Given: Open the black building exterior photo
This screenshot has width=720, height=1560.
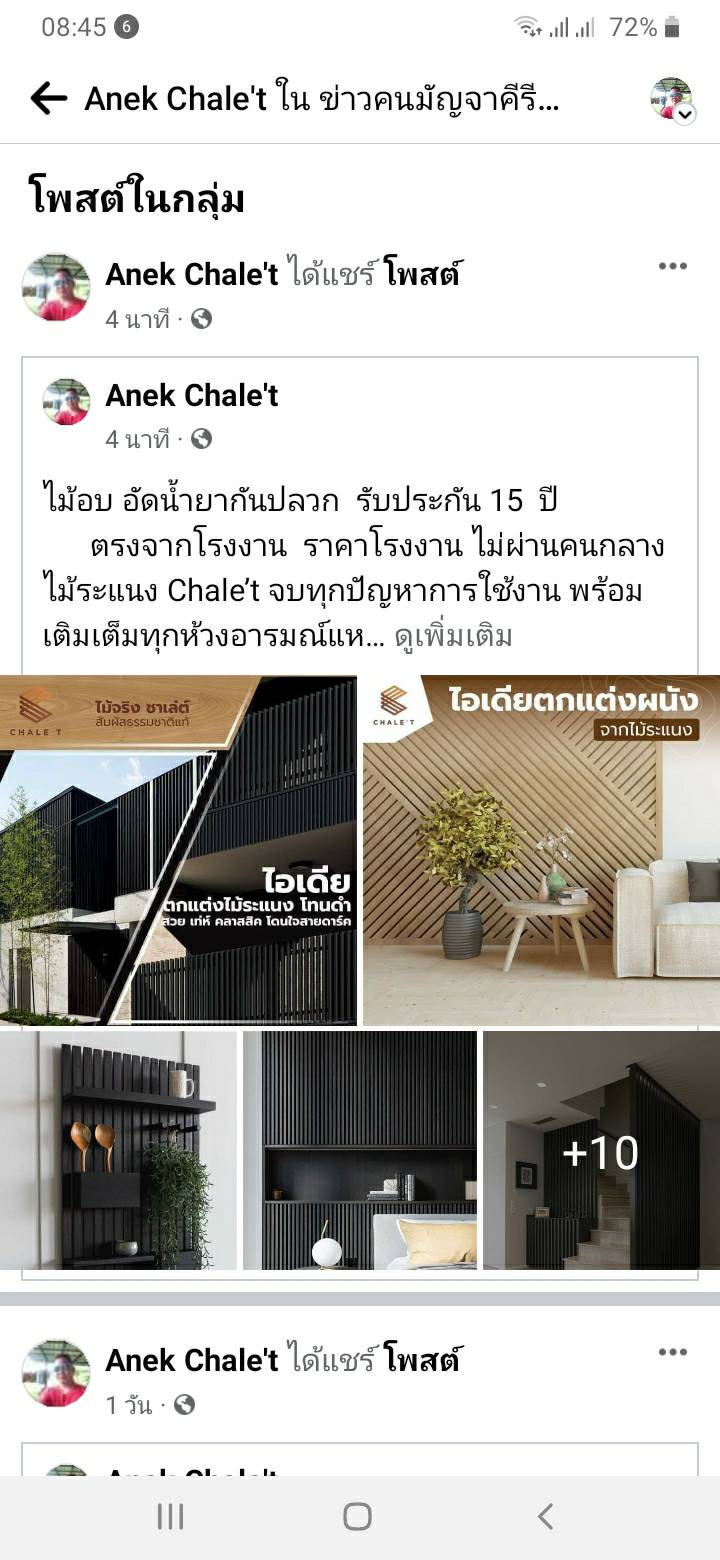Looking at the screenshot, I should click(x=178, y=850).
